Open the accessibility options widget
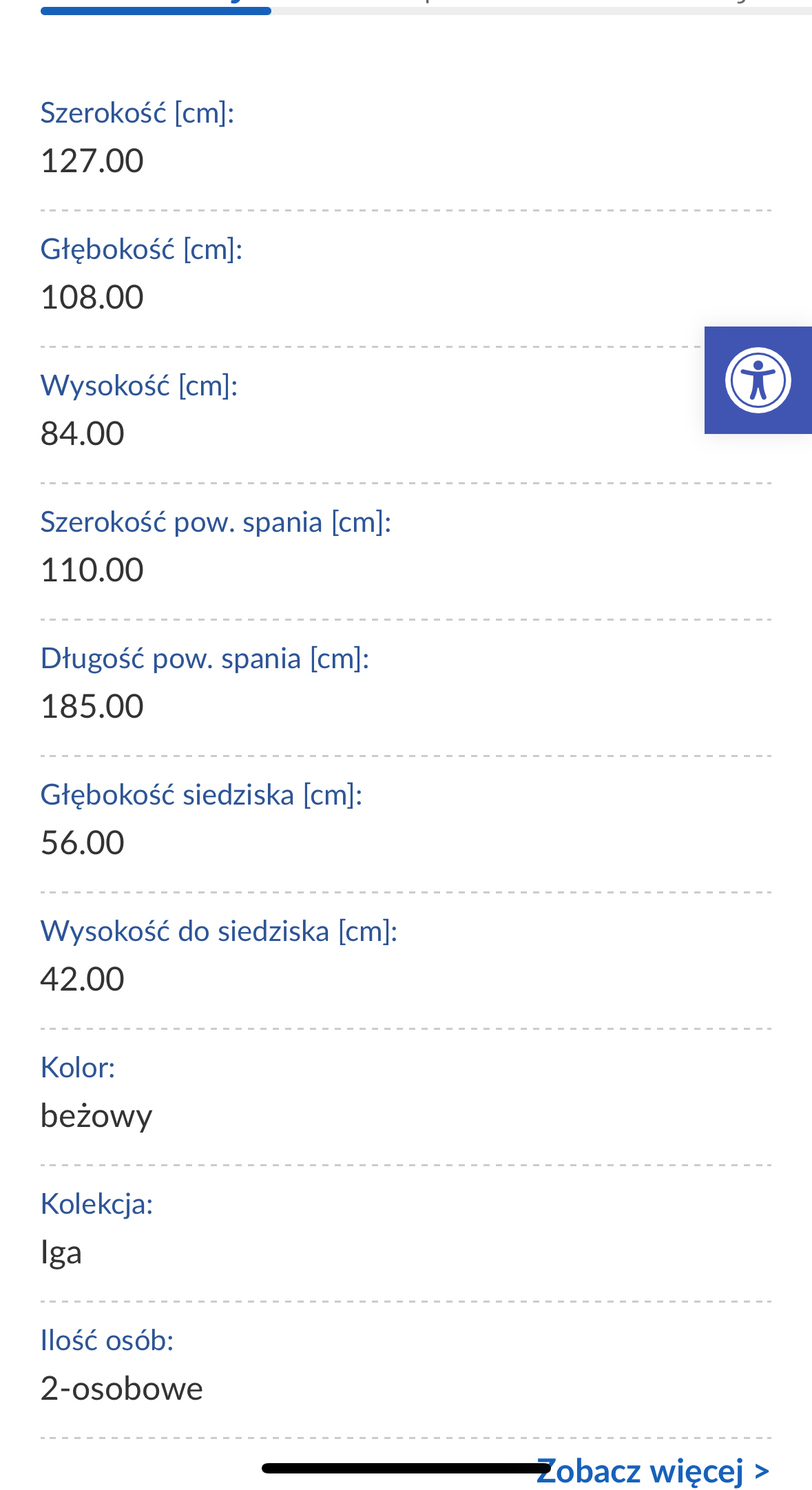 [x=758, y=380]
